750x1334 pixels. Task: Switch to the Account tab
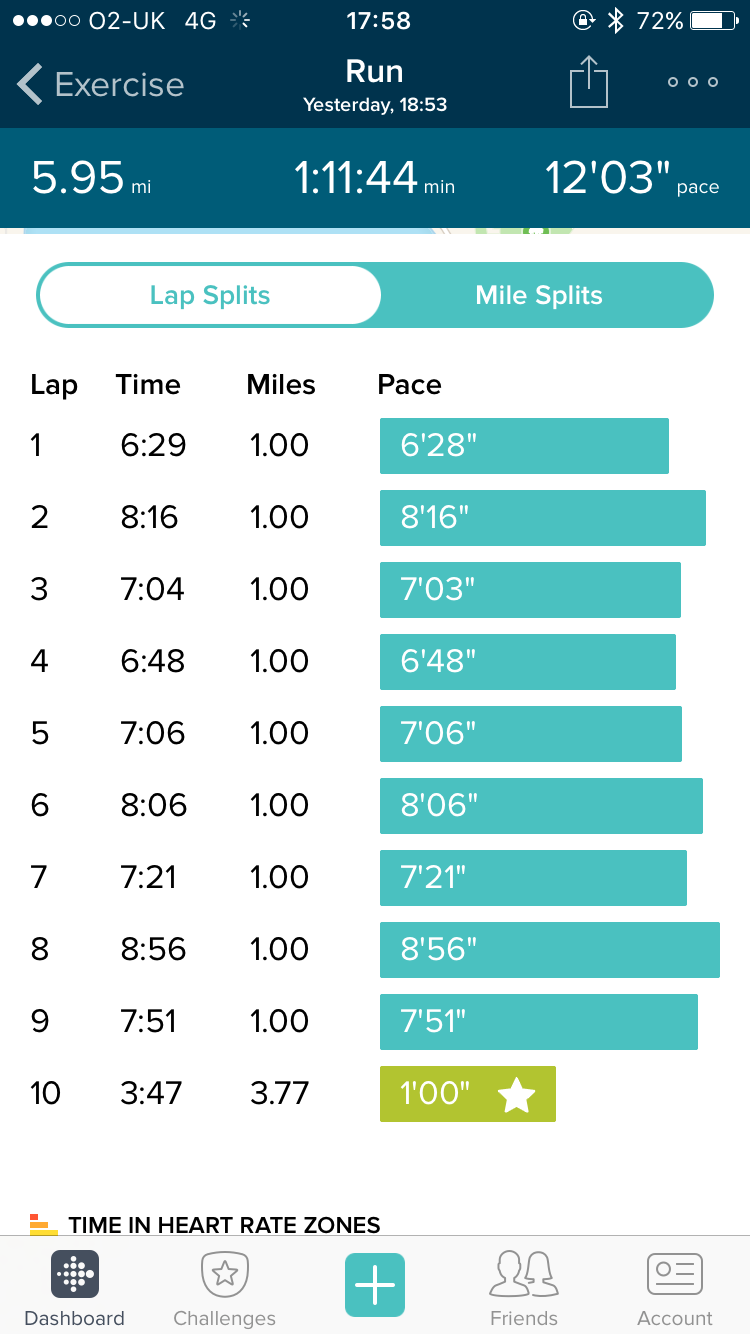pyautogui.click(x=675, y=1288)
